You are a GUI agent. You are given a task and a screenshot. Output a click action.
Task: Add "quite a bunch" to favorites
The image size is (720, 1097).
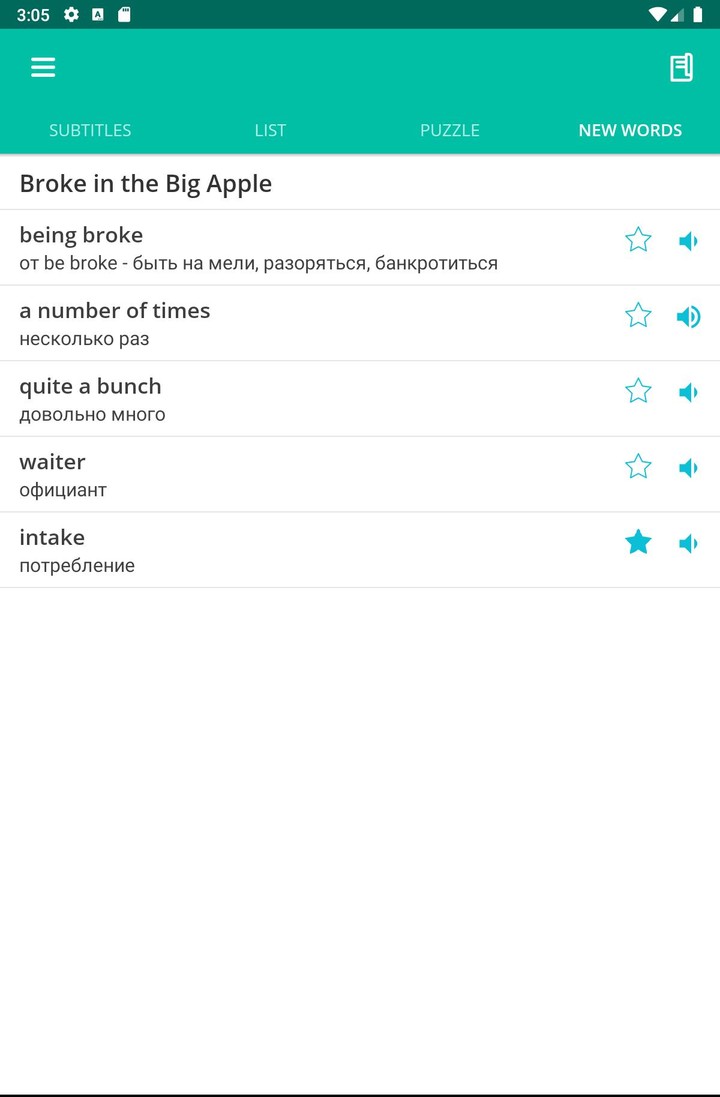(x=638, y=391)
